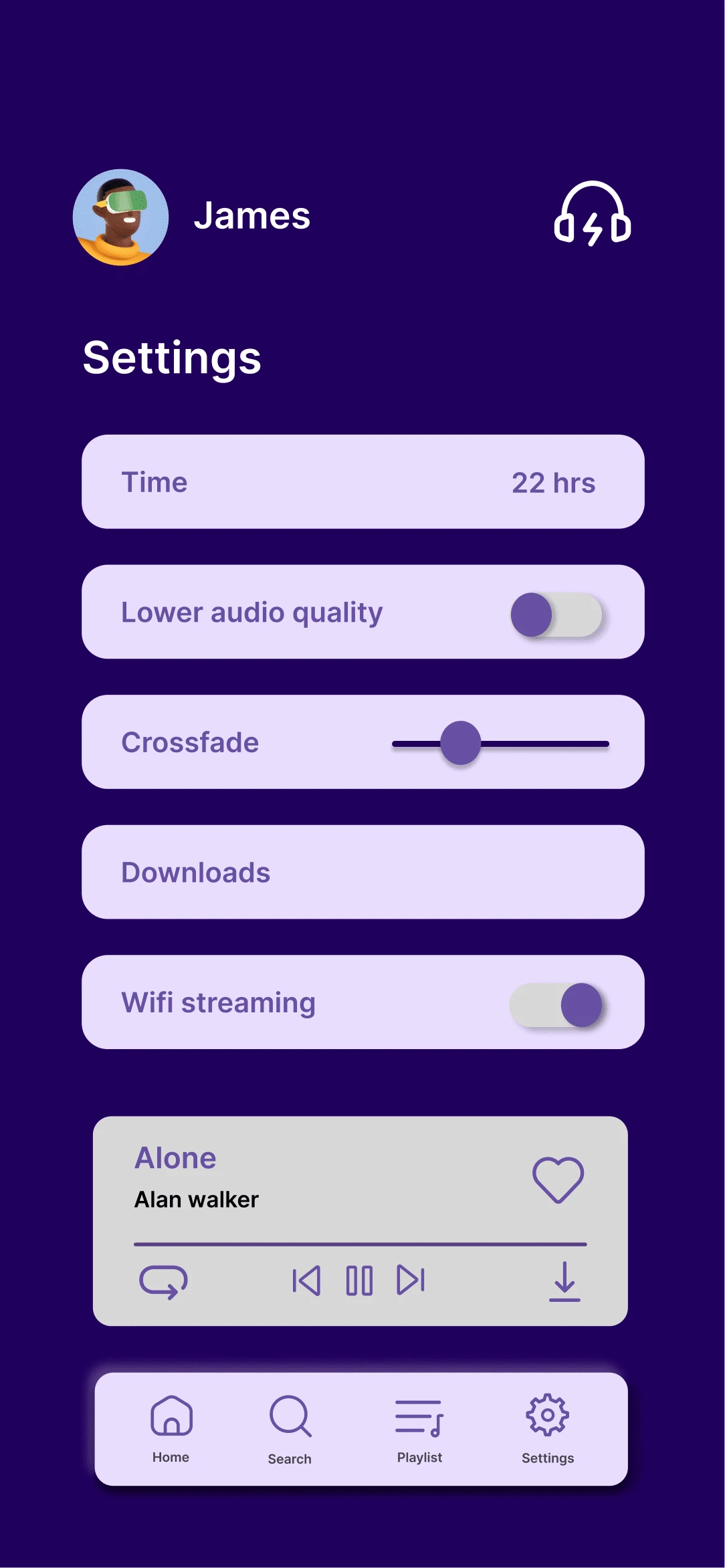This screenshot has height=1568, width=725.
Task: Switch to the Search tab
Action: coord(290,1429)
